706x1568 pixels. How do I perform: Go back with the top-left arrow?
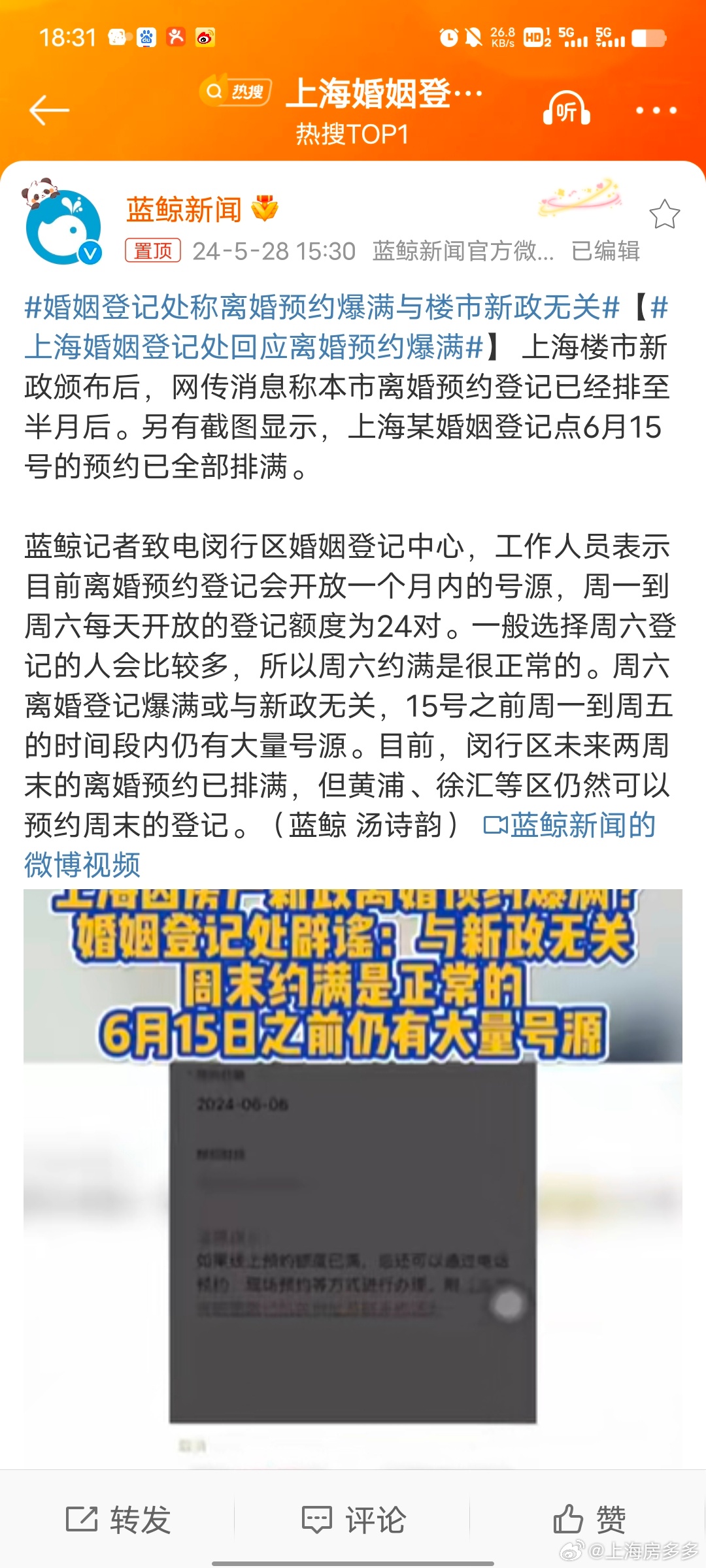click(x=49, y=109)
